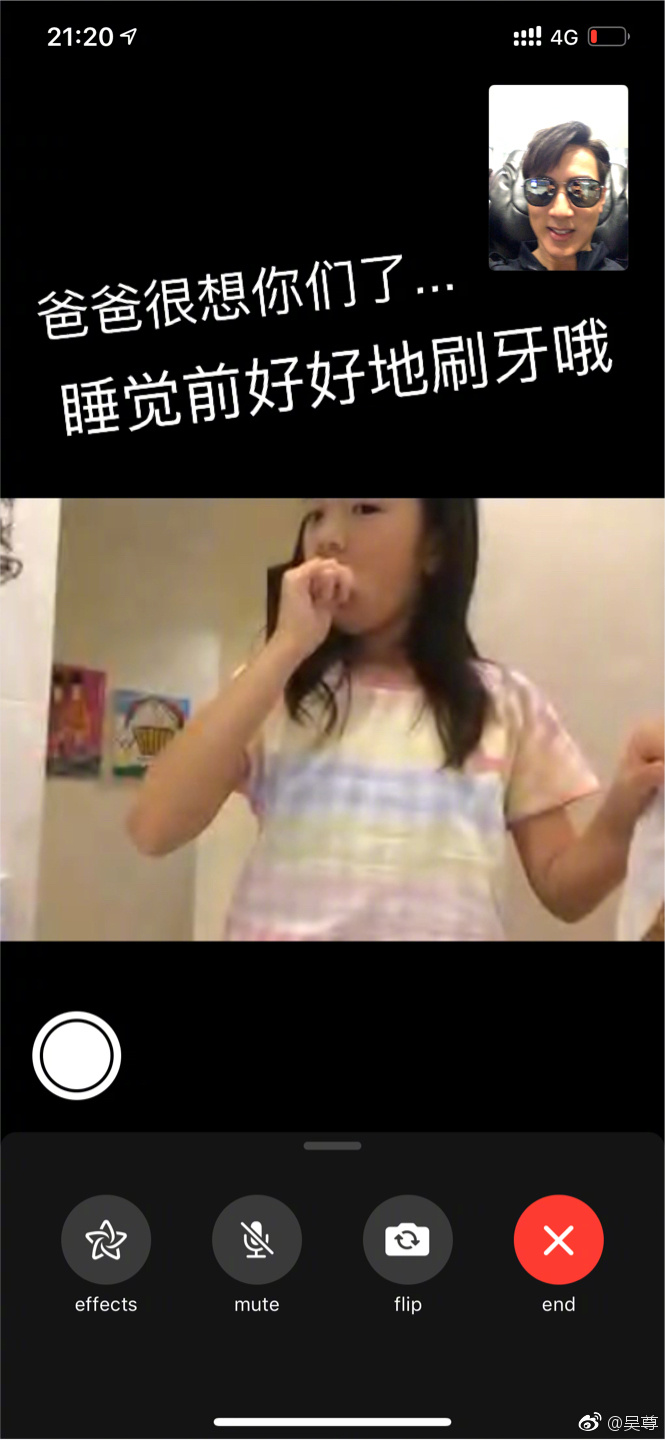Take a live photo with shutter button
Screen dimensions: 665x1440
[x=77, y=1056]
